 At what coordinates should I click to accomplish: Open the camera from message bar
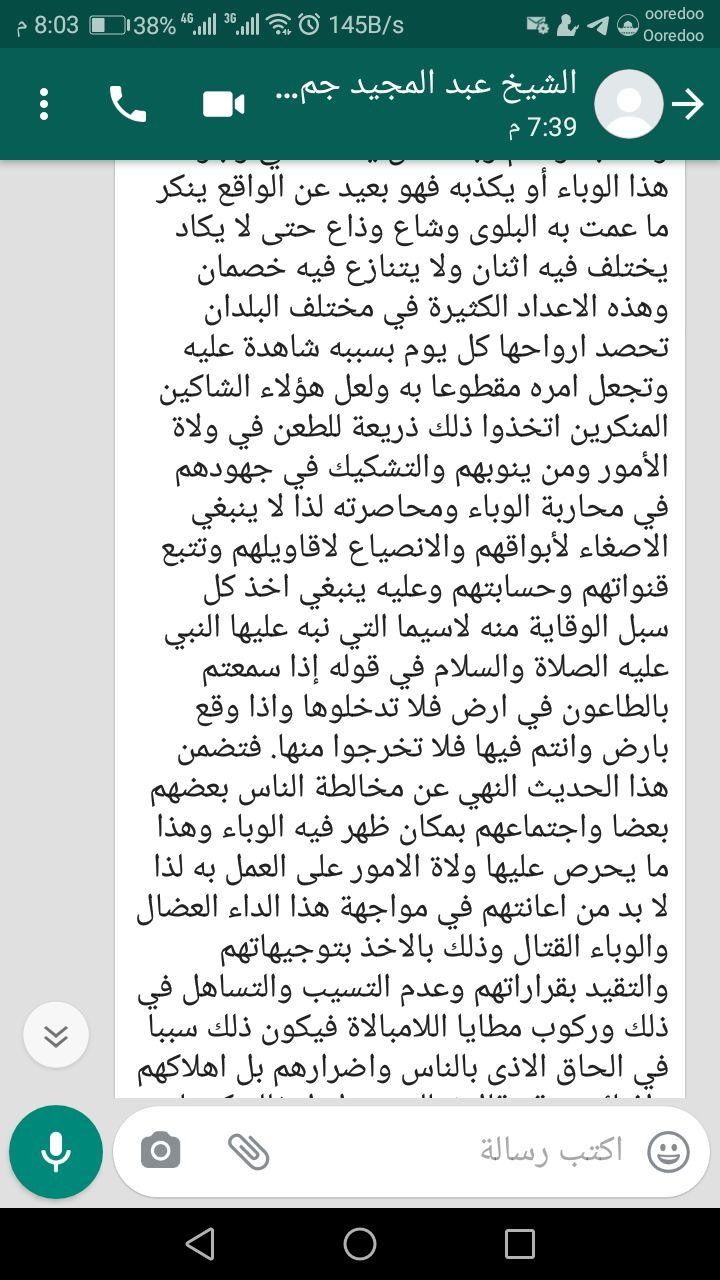160,1152
